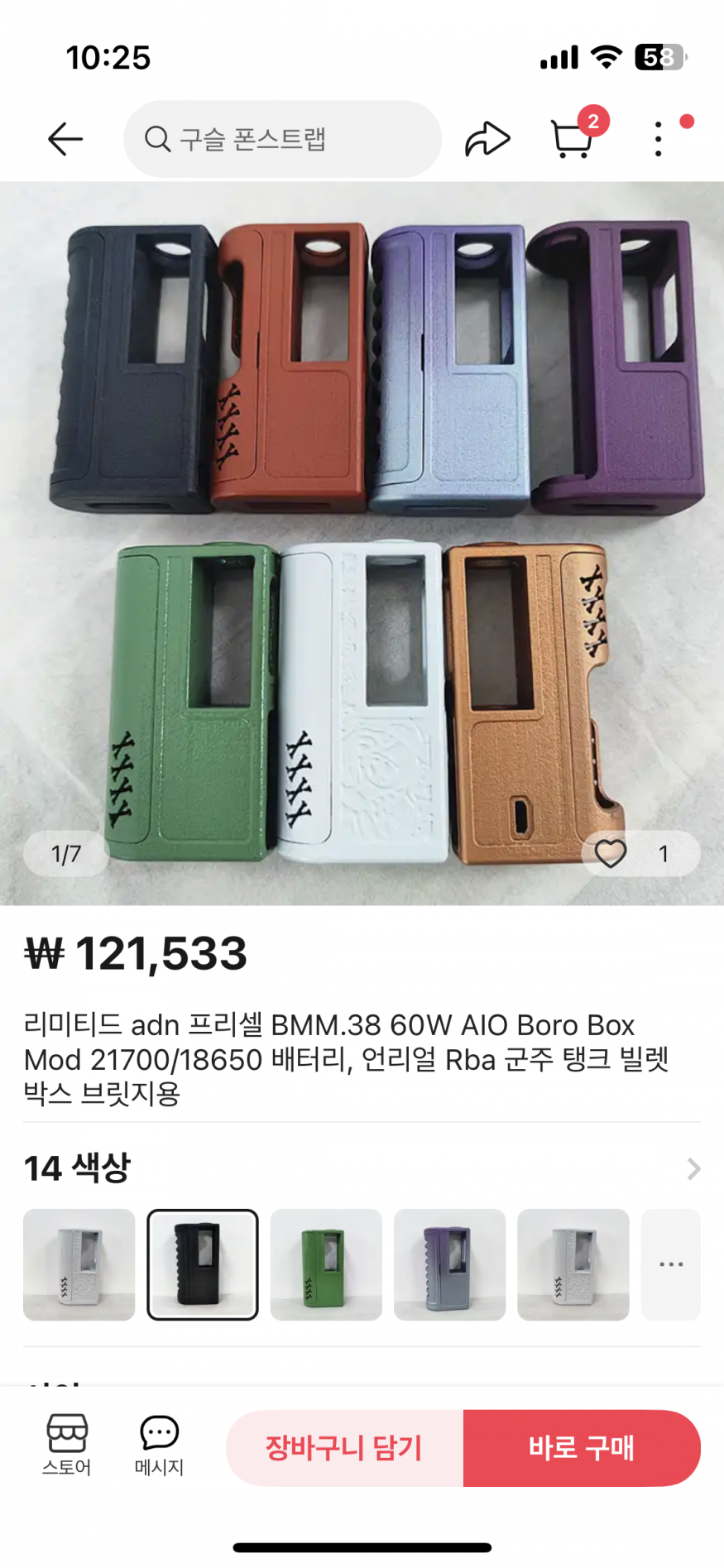
Task: Open 메시지 to contact seller
Action: [x=159, y=1445]
